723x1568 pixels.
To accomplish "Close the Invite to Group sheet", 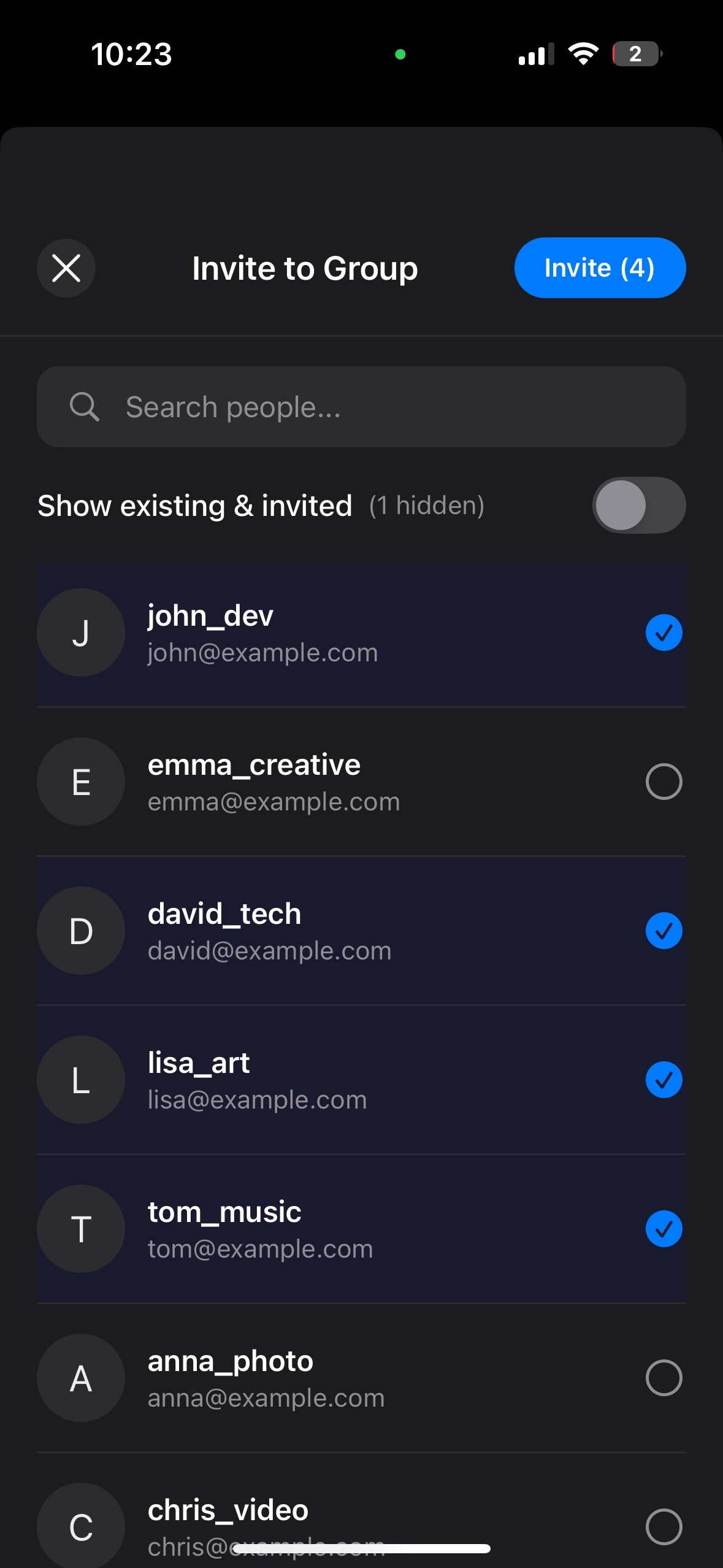I will 66,268.
